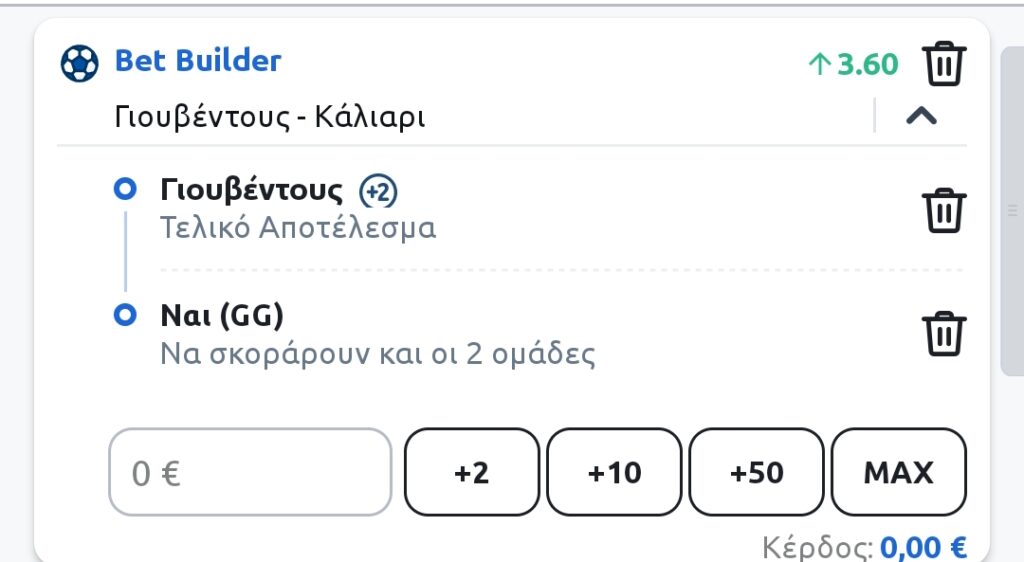Add 50 euros to the stake
Viewport: 1024px width, 562px height.
click(x=757, y=472)
